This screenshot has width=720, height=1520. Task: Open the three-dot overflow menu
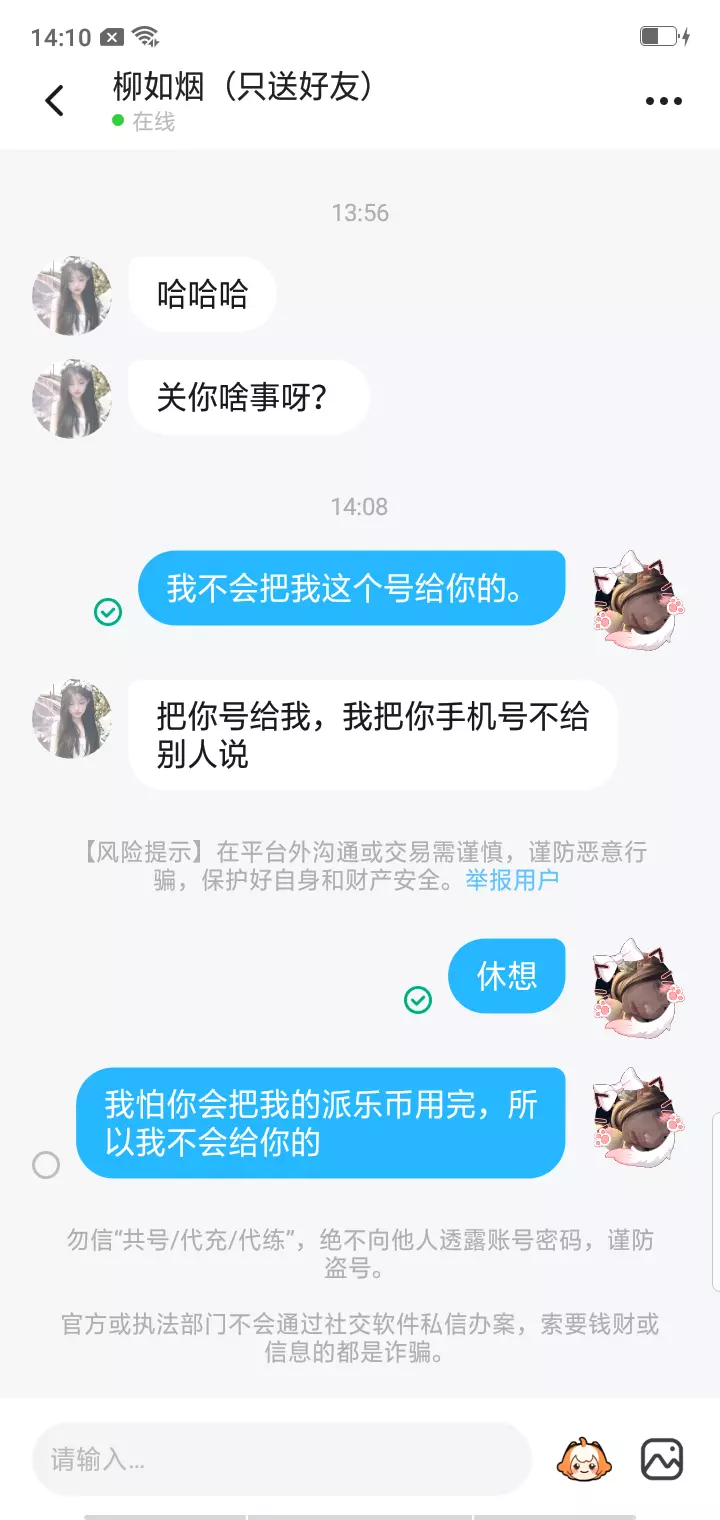click(664, 101)
